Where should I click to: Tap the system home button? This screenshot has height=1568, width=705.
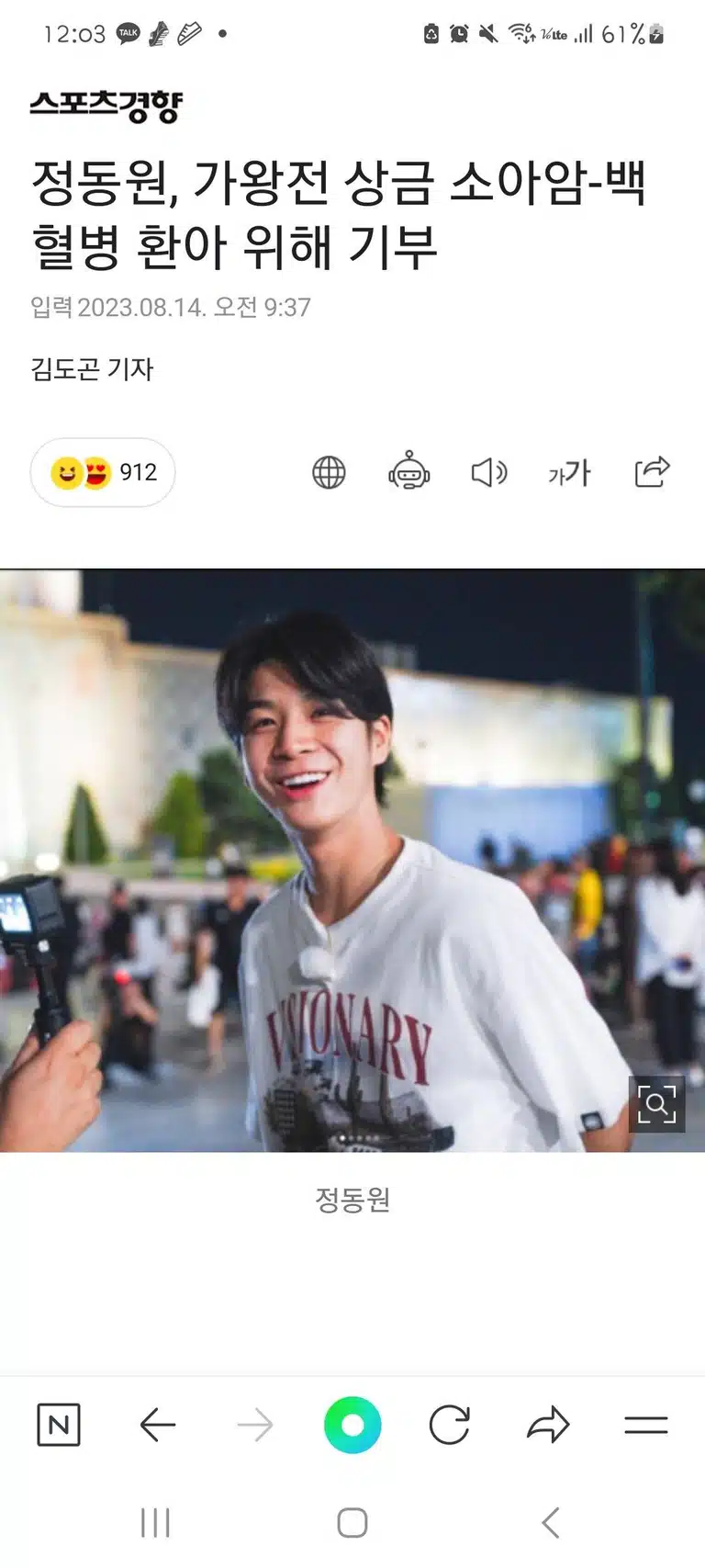pyautogui.click(x=352, y=1522)
